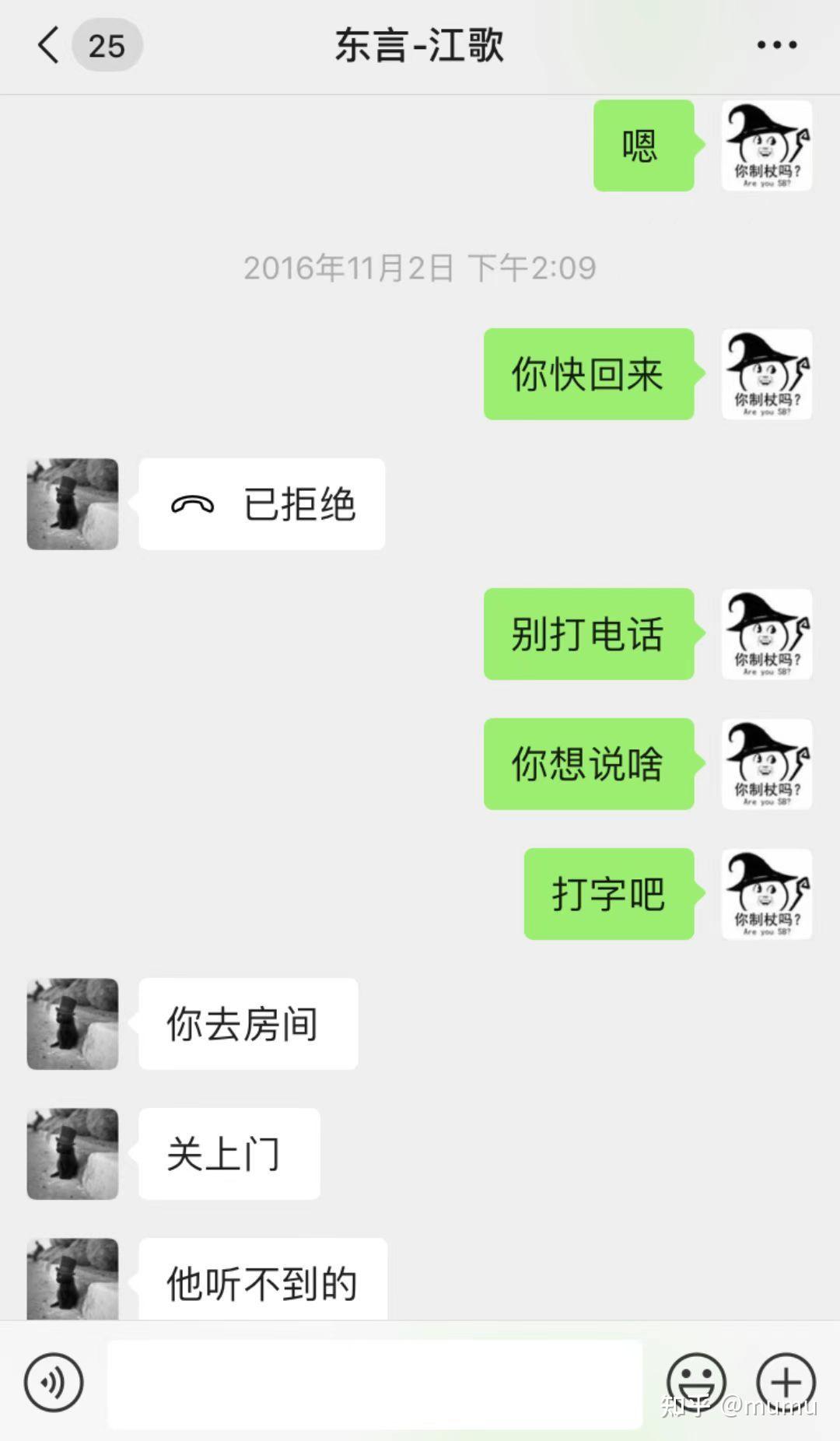Select the 你想说啥 message bubble
The height and width of the screenshot is (1441, 840).
589,765
